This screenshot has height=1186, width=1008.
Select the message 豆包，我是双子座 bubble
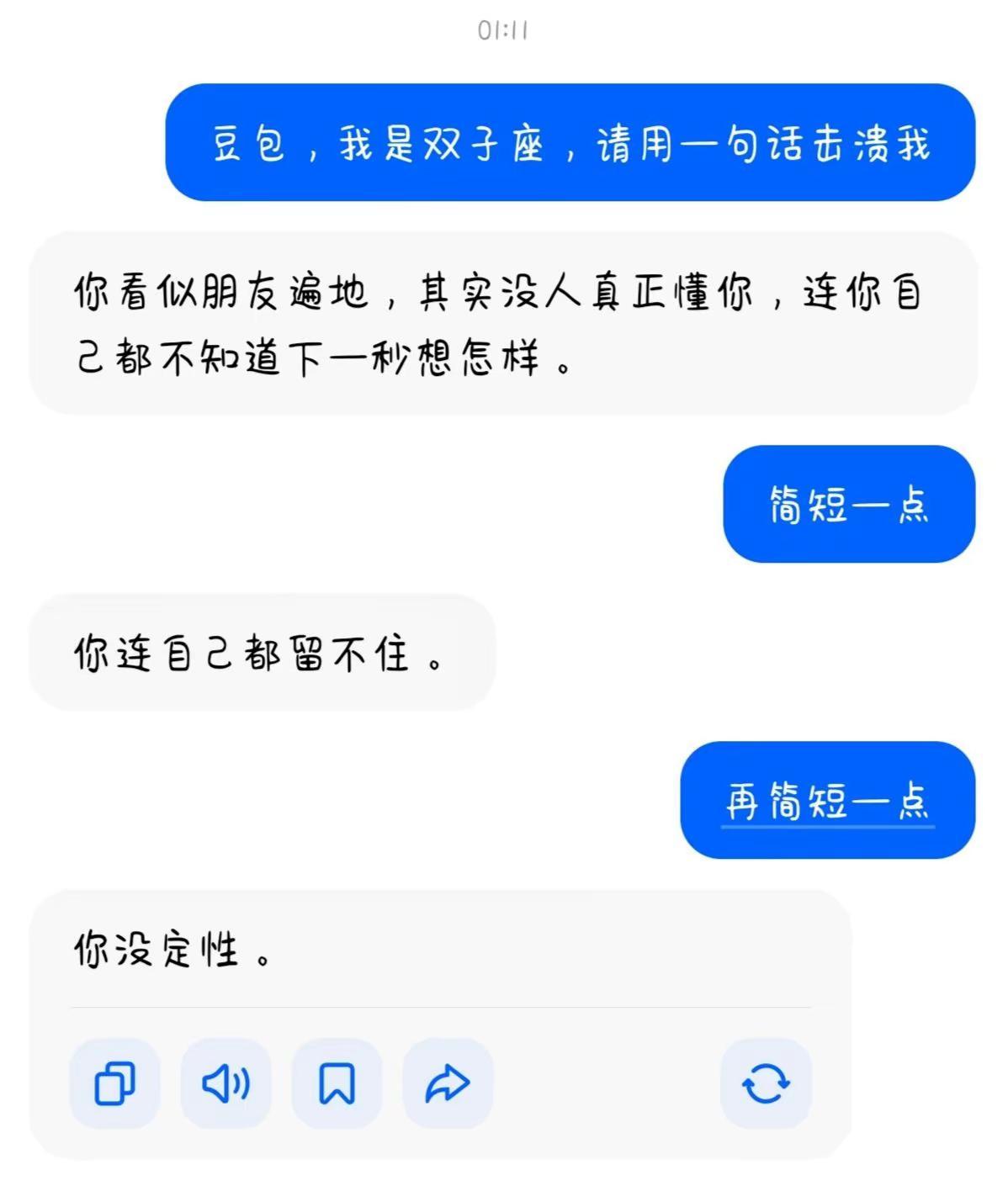click(572, 143)
